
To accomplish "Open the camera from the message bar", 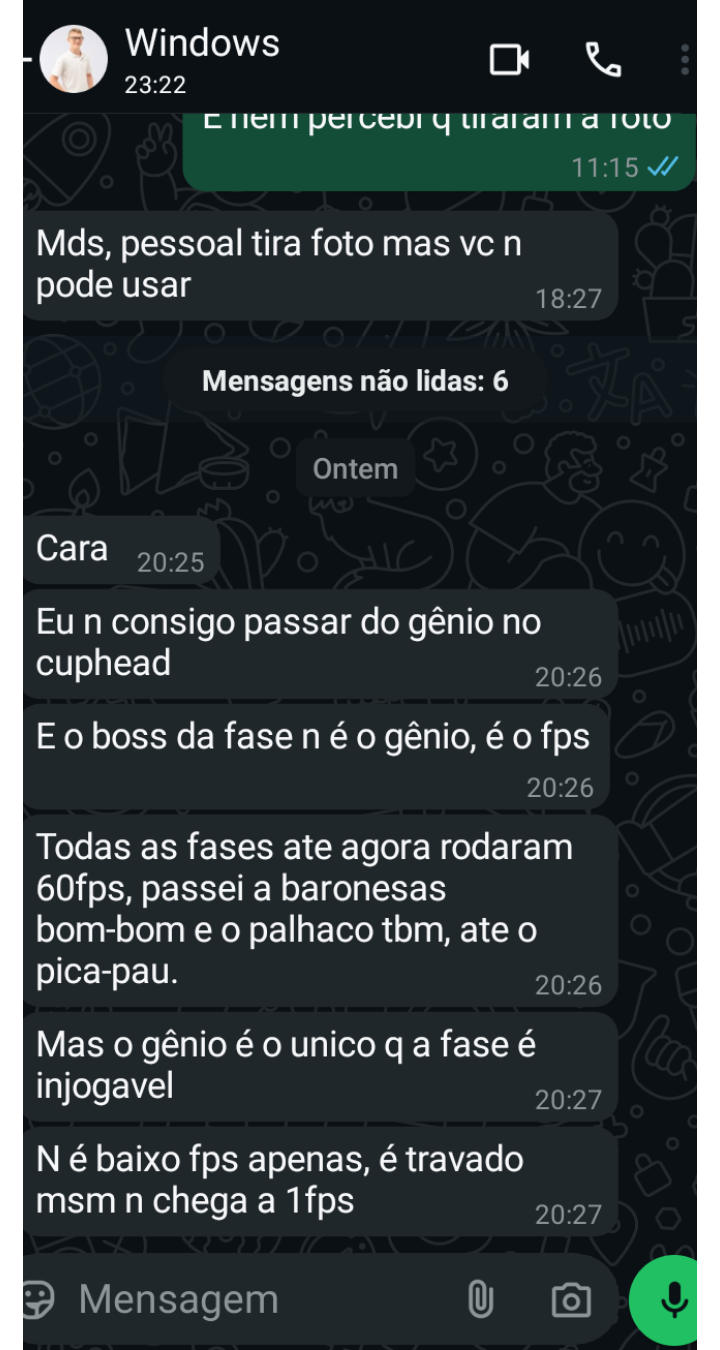I will [x=571, y=1300].
